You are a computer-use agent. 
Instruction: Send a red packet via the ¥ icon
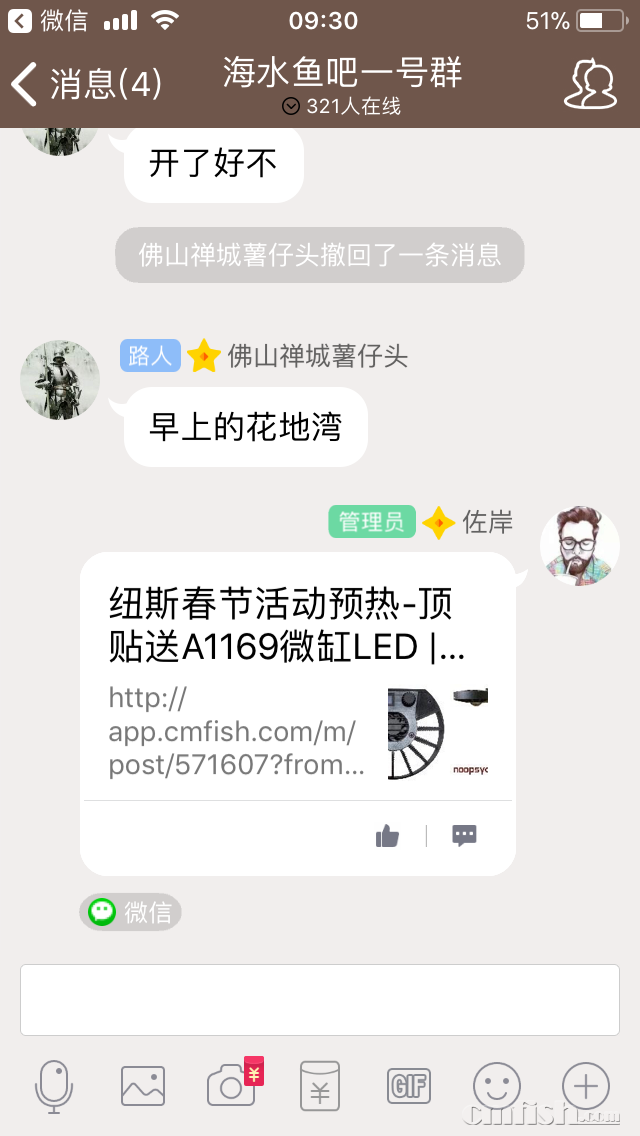[320, 1086]
